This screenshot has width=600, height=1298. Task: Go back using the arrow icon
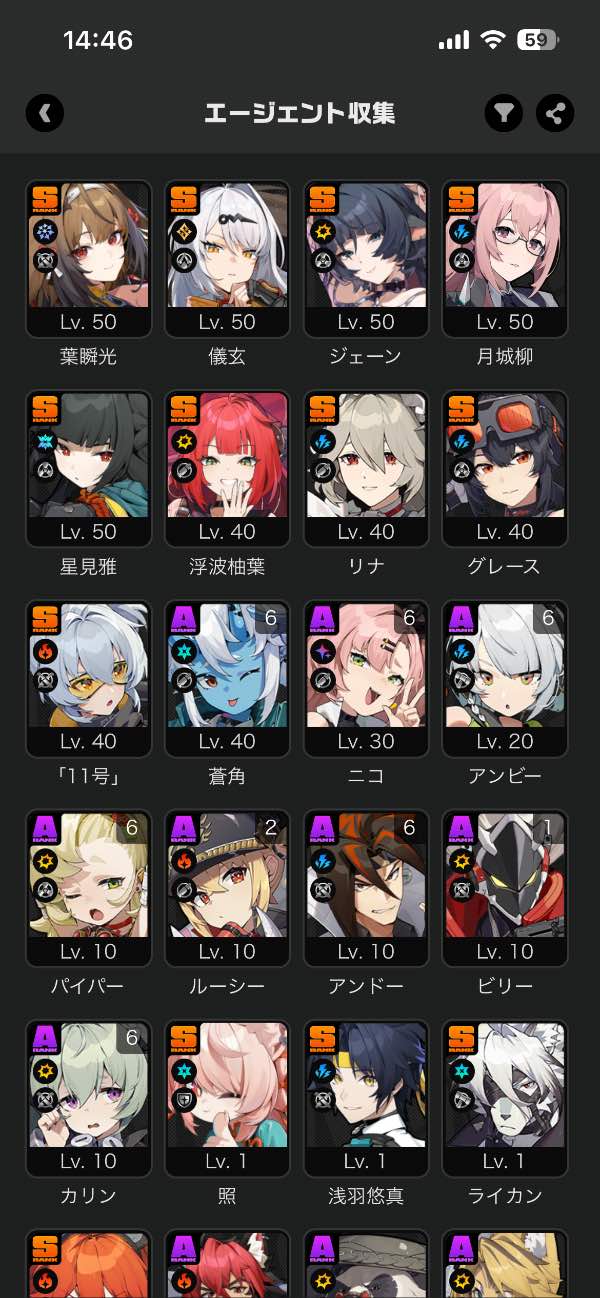point(45,113)
